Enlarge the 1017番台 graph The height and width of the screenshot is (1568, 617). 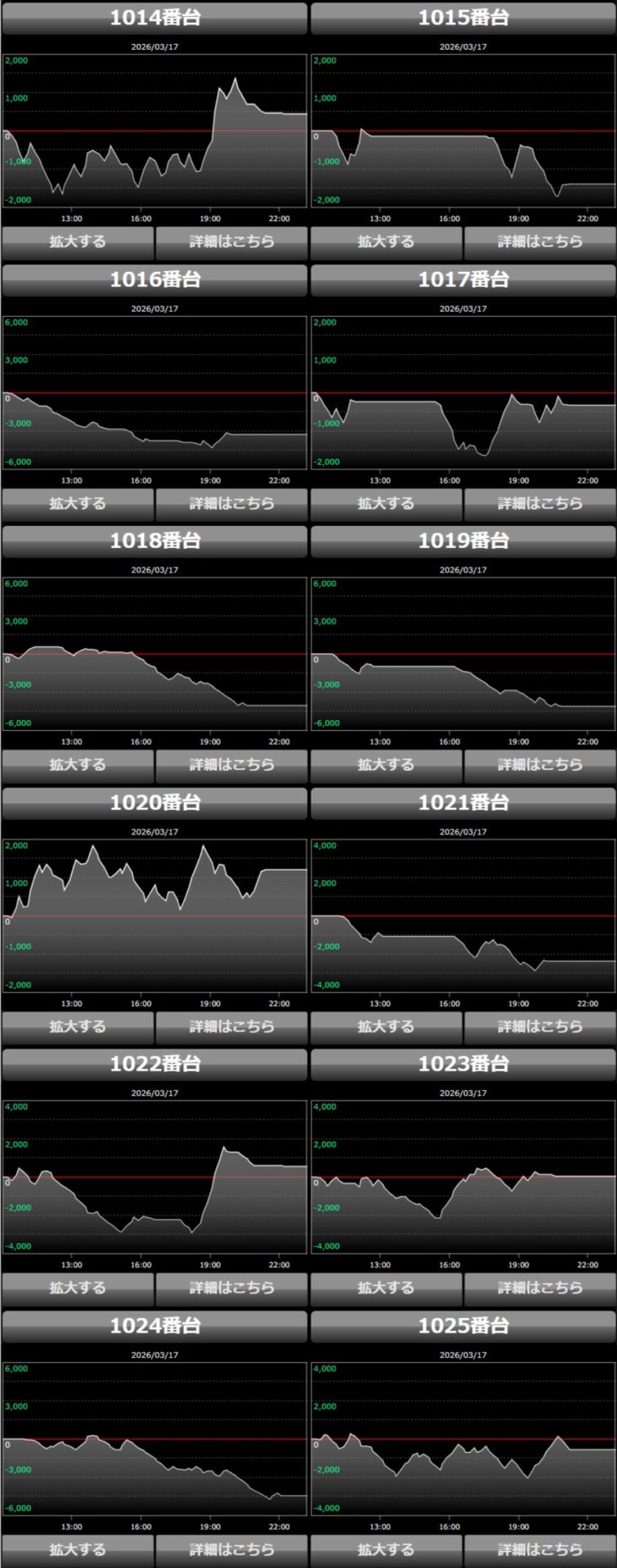386,503
